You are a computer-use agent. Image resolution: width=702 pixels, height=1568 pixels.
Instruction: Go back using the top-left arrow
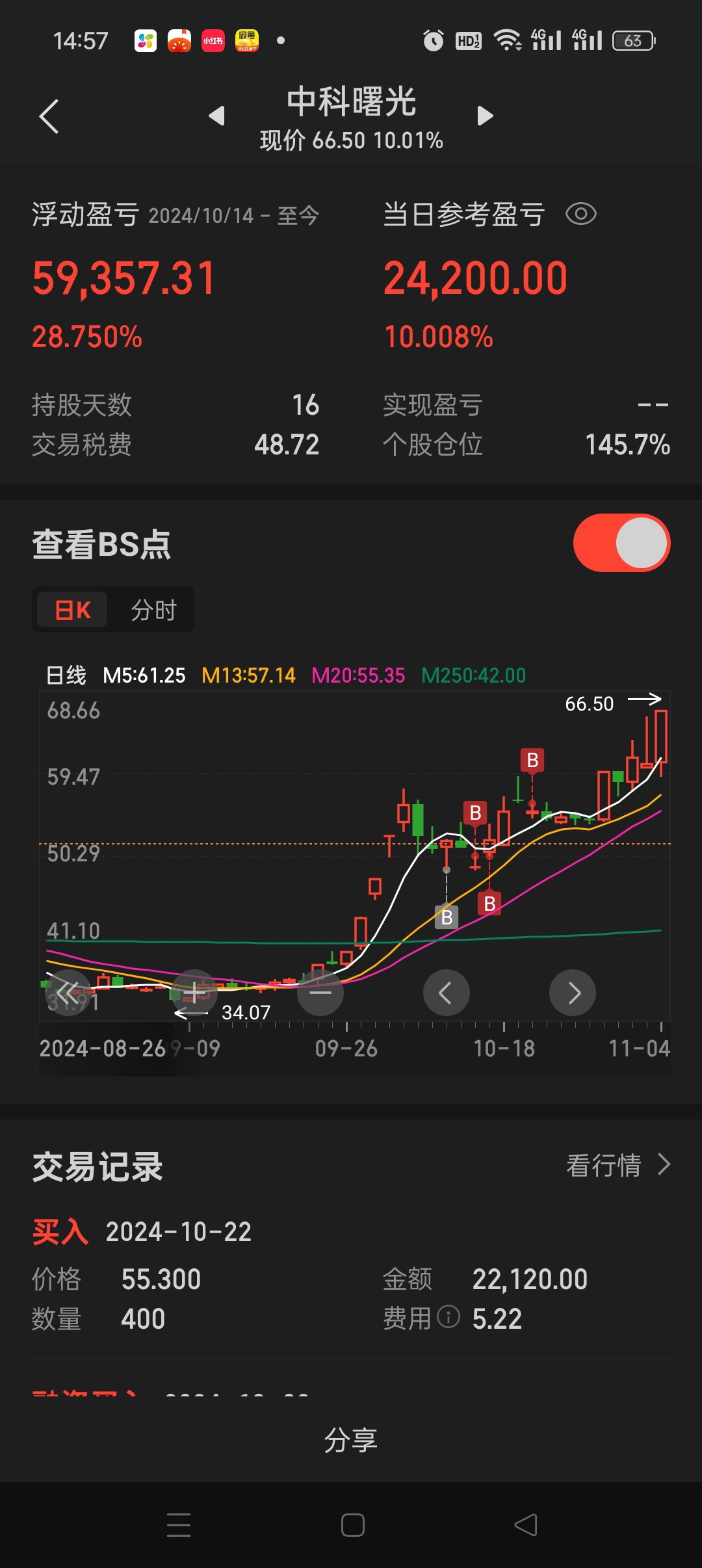click(x=49, y=117)
